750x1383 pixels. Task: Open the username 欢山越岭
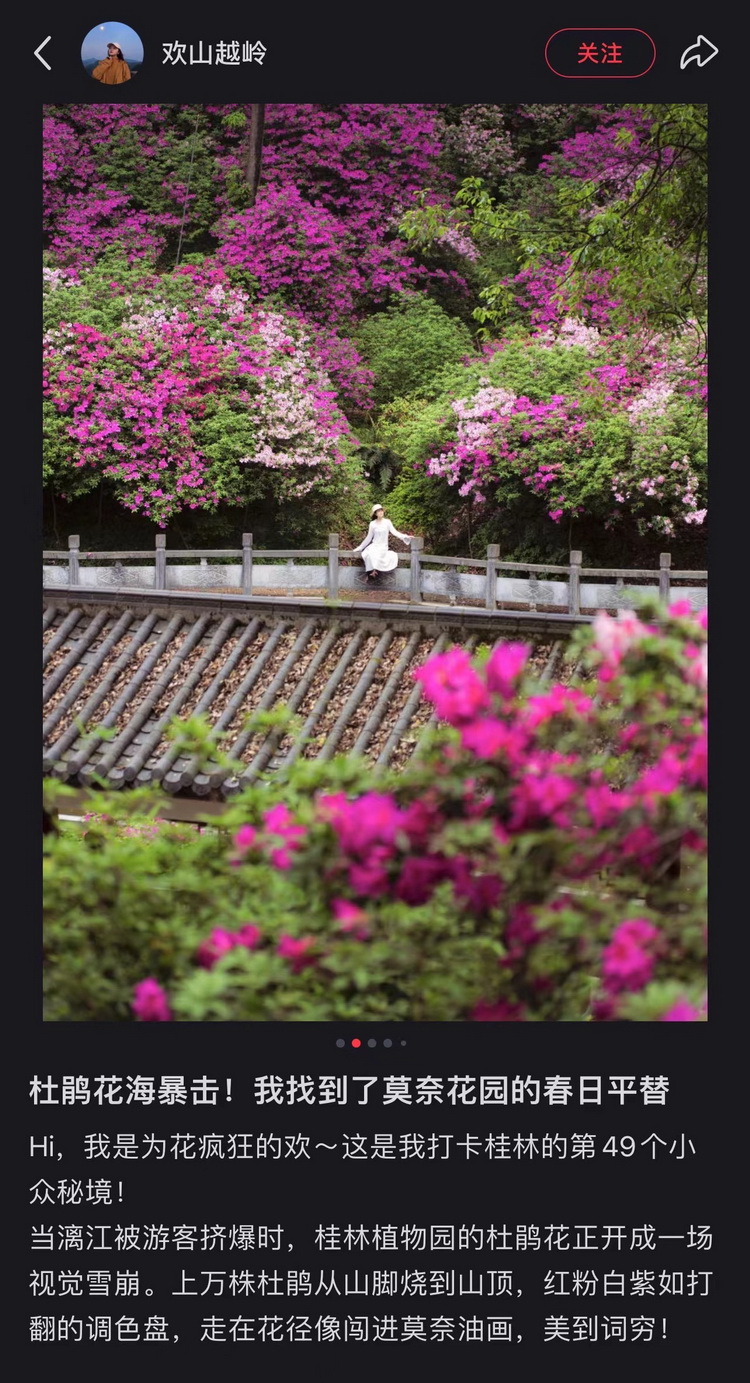(214, 53)
